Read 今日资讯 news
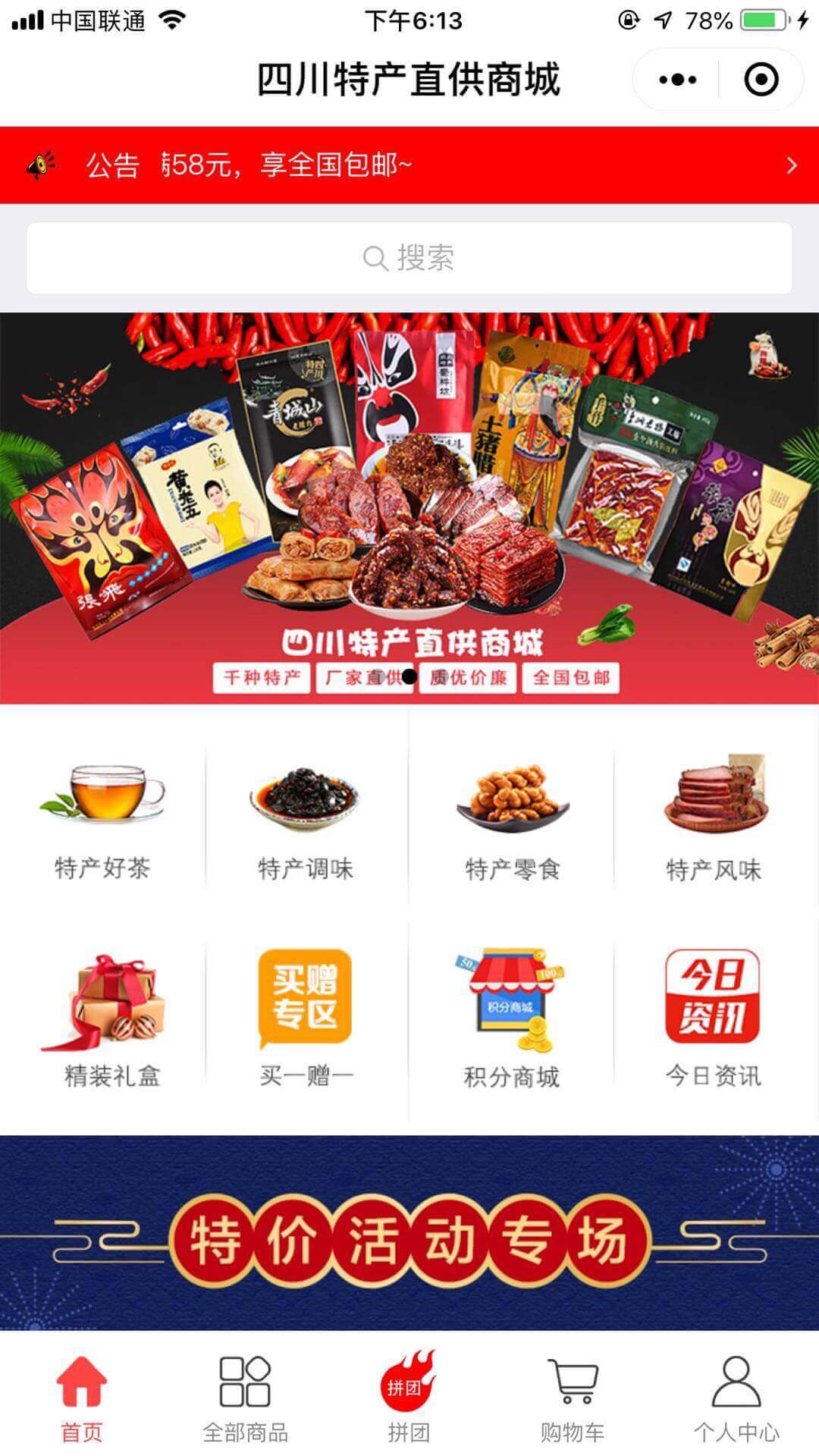This screenshot has height=1456, width=819. (714, 1020)
